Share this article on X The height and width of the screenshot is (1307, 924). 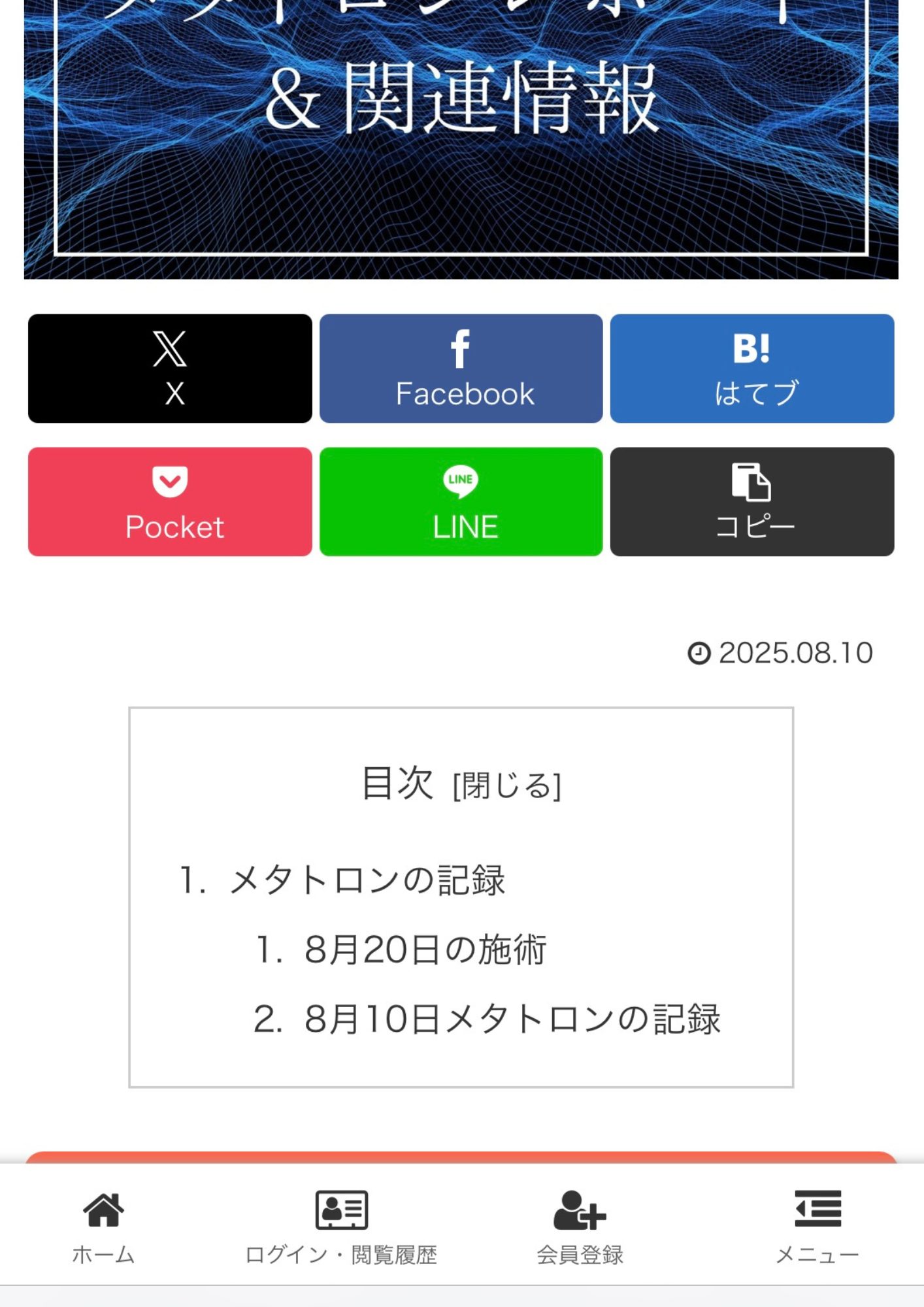[x=170, y=369]
